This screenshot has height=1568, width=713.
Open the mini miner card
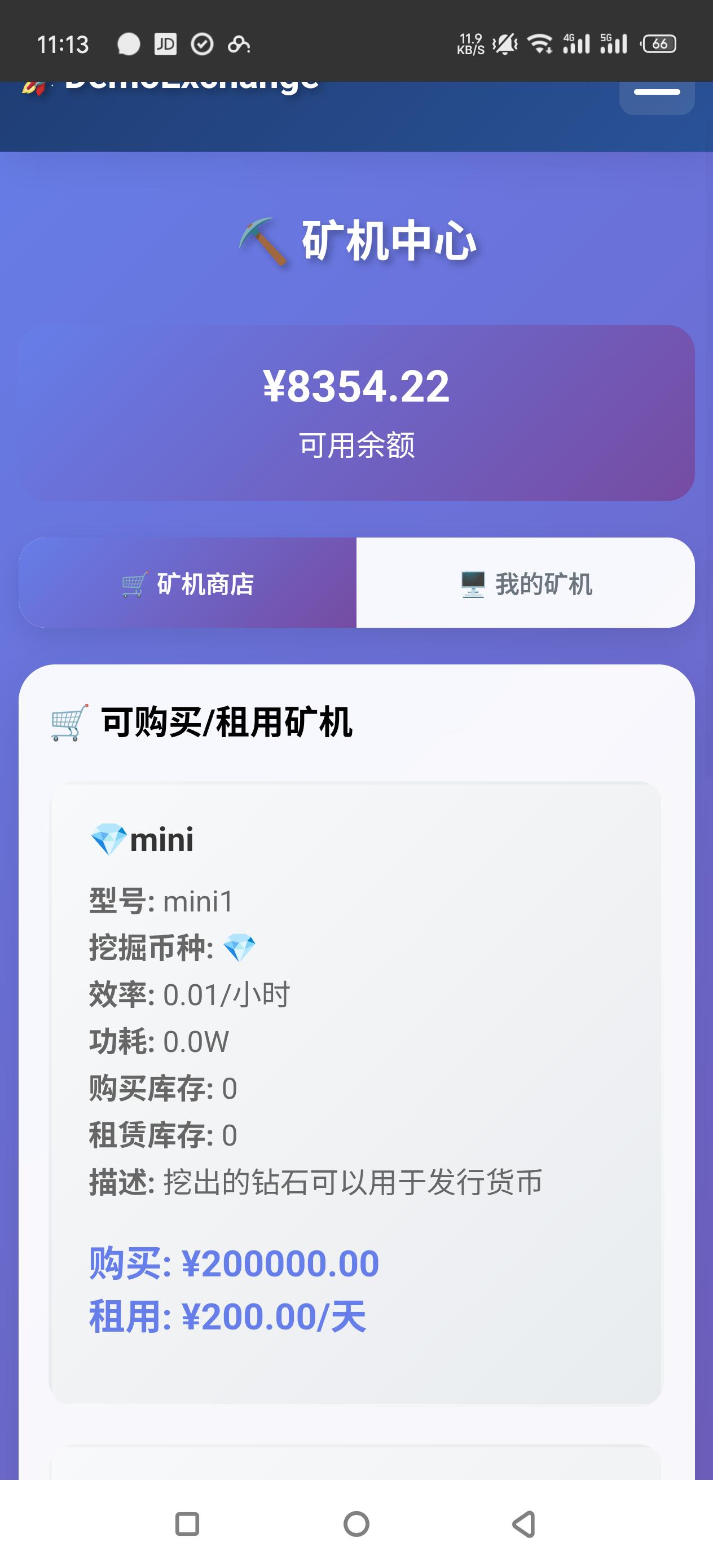click(x=355, y=1093)
